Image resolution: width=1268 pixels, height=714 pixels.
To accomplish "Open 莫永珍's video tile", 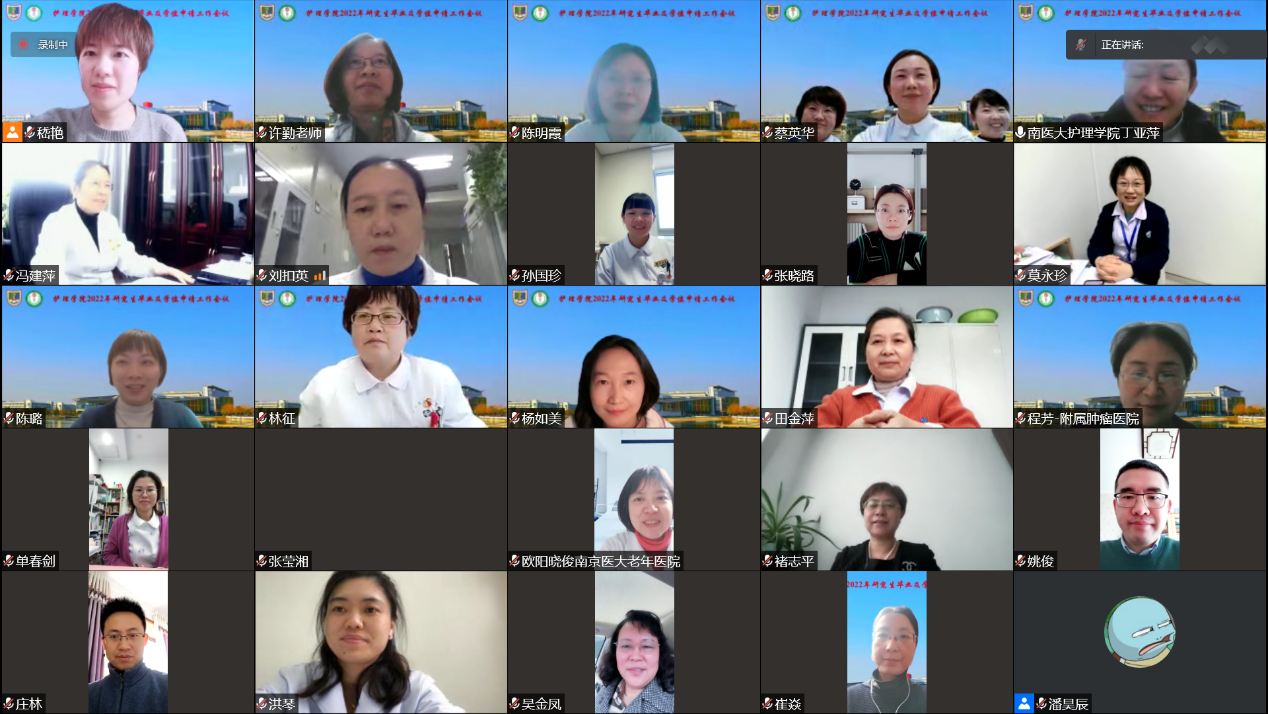I will click(1139, 214).
